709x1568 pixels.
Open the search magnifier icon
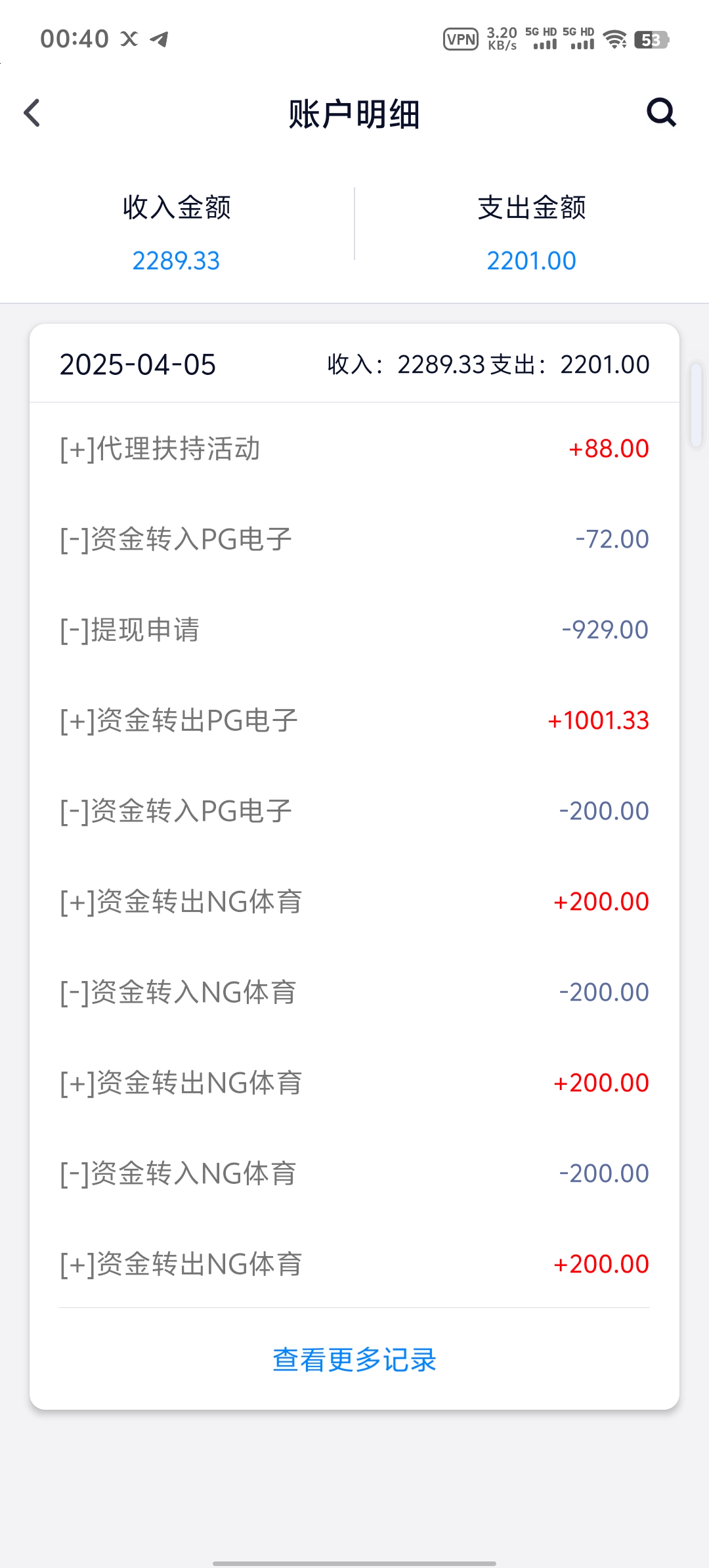click(x=661, y=112)
